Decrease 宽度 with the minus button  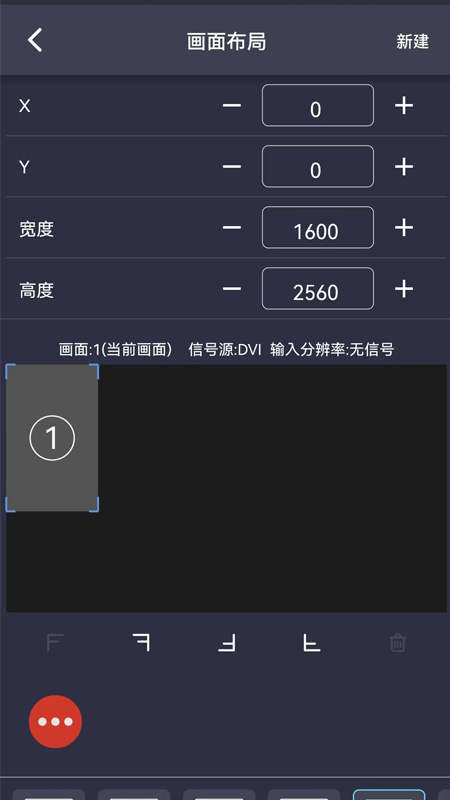pyautogui.click(x=232, y=228)
